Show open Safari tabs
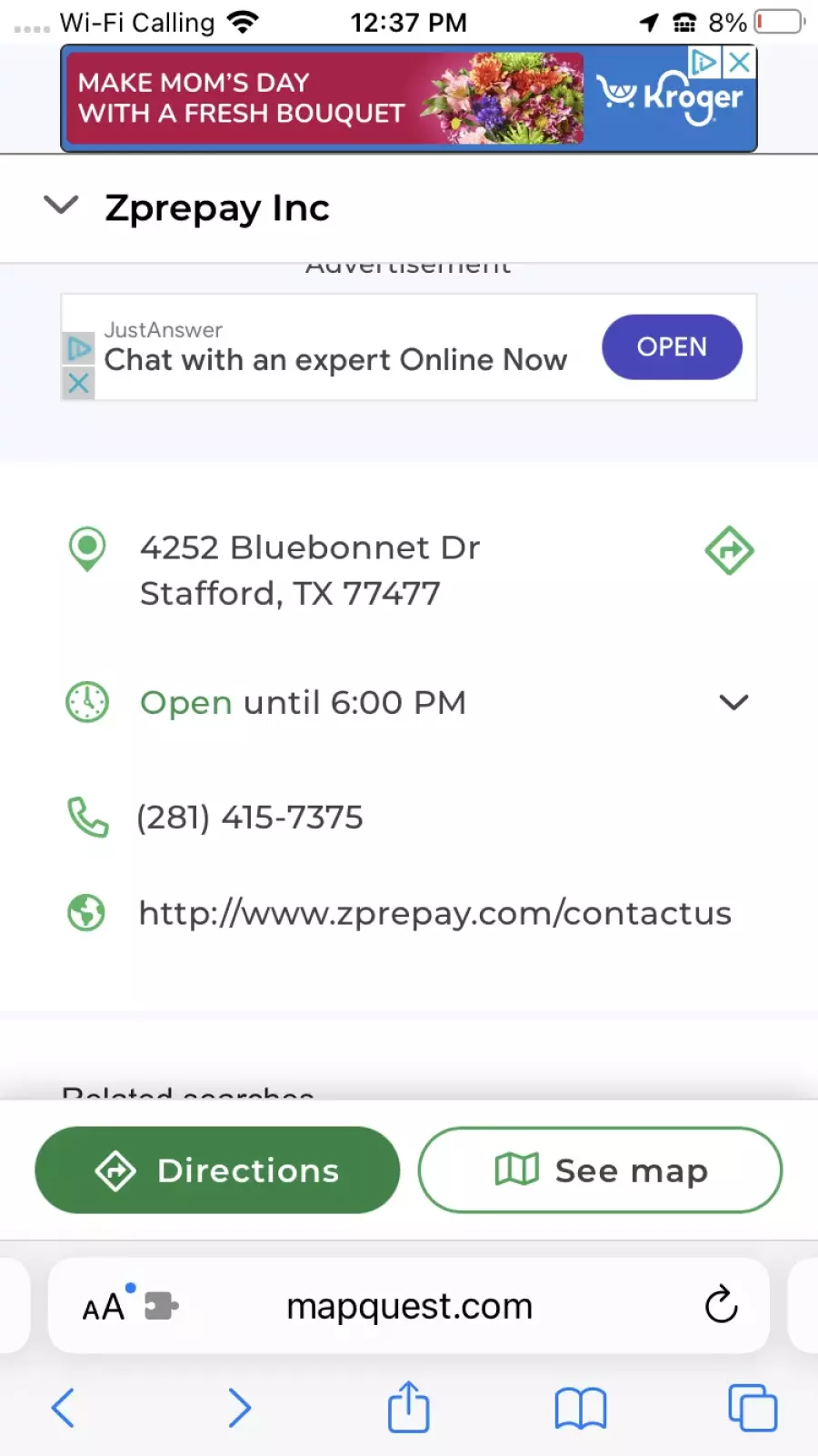The image size is (818, 1456). click(753, 1408)
